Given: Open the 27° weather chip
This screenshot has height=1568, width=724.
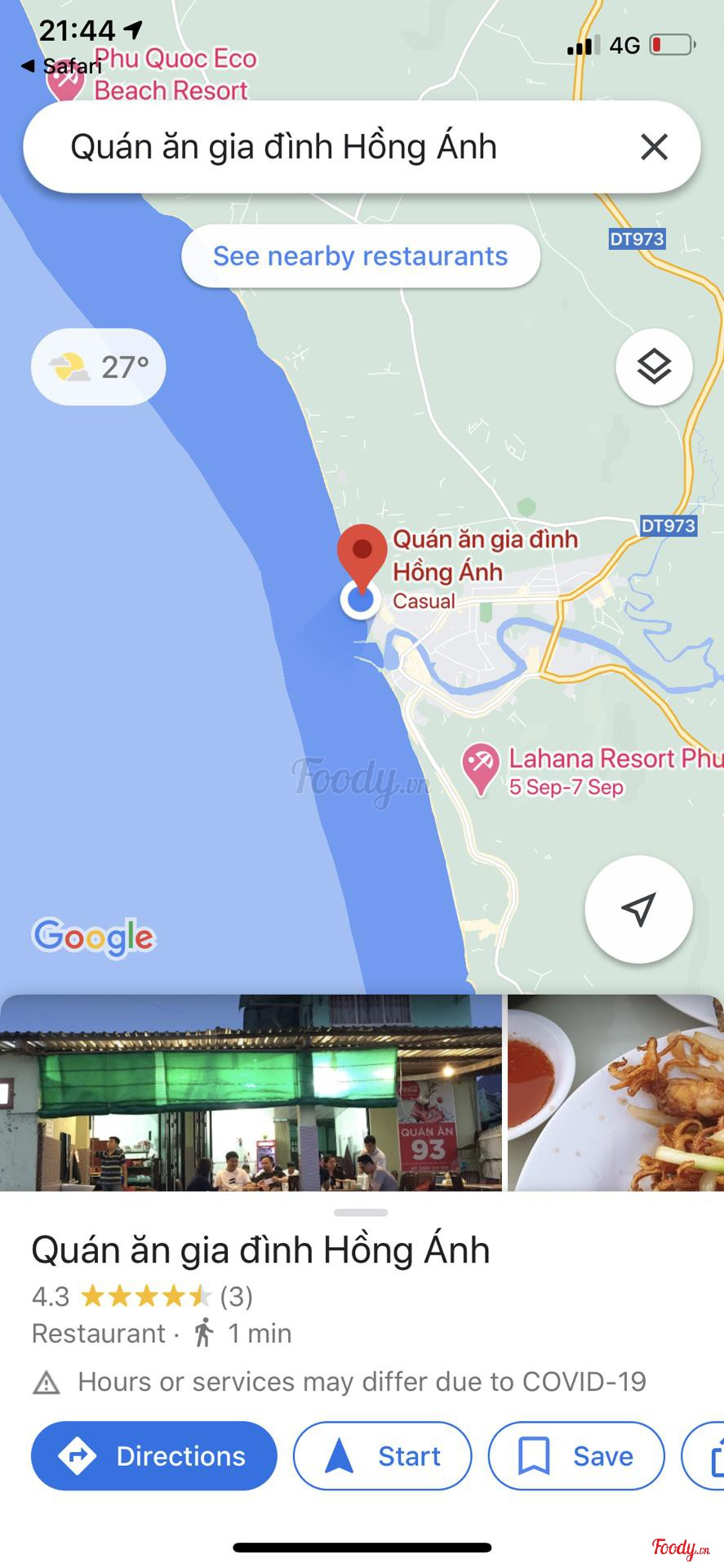Looking at the screenshot, I should [98, 367].
